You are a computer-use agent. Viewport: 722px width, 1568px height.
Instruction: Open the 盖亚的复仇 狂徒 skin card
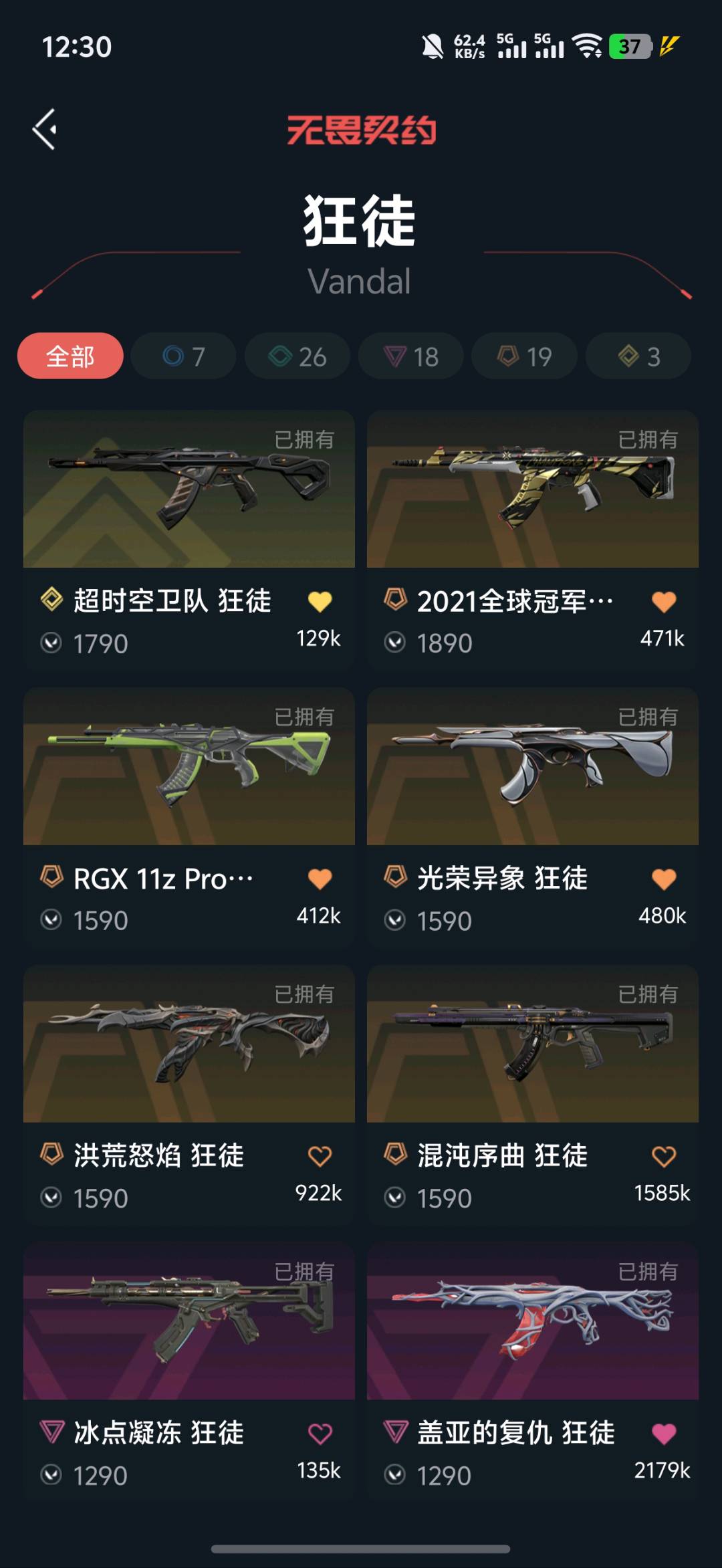pyautogui.click(x=533, y=1321)
